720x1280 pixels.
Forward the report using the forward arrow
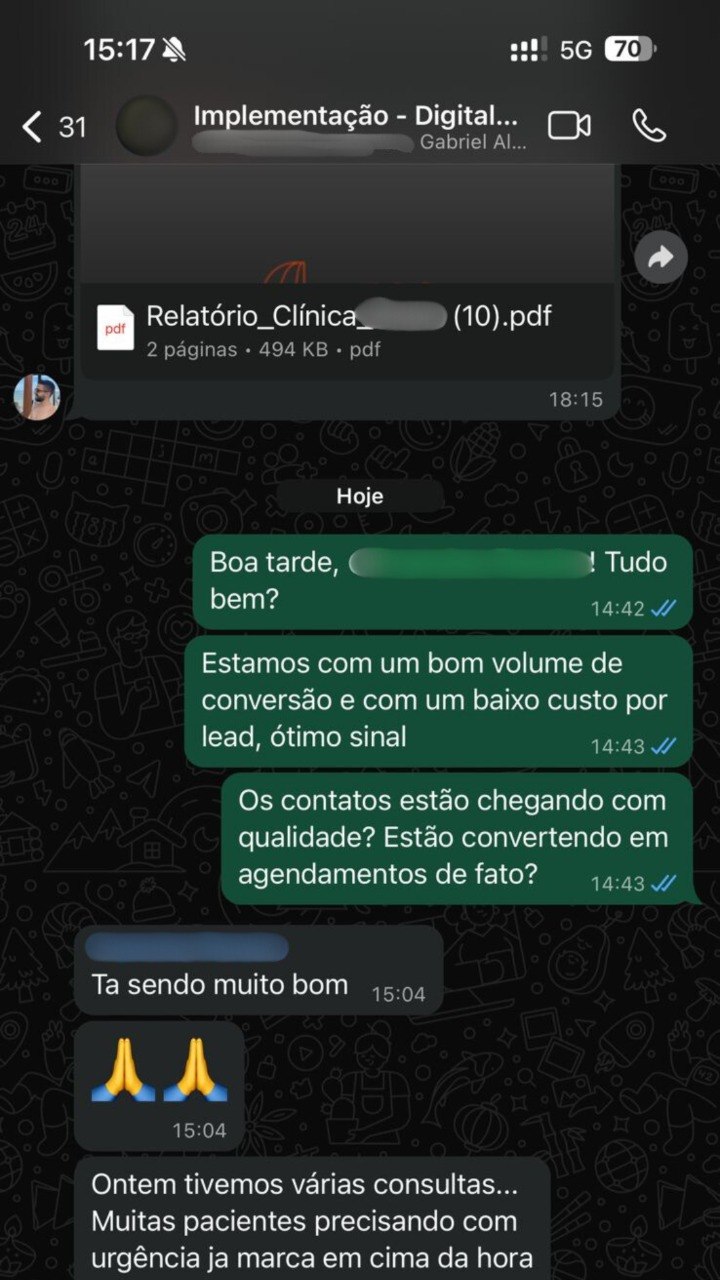tap(660, 257)
